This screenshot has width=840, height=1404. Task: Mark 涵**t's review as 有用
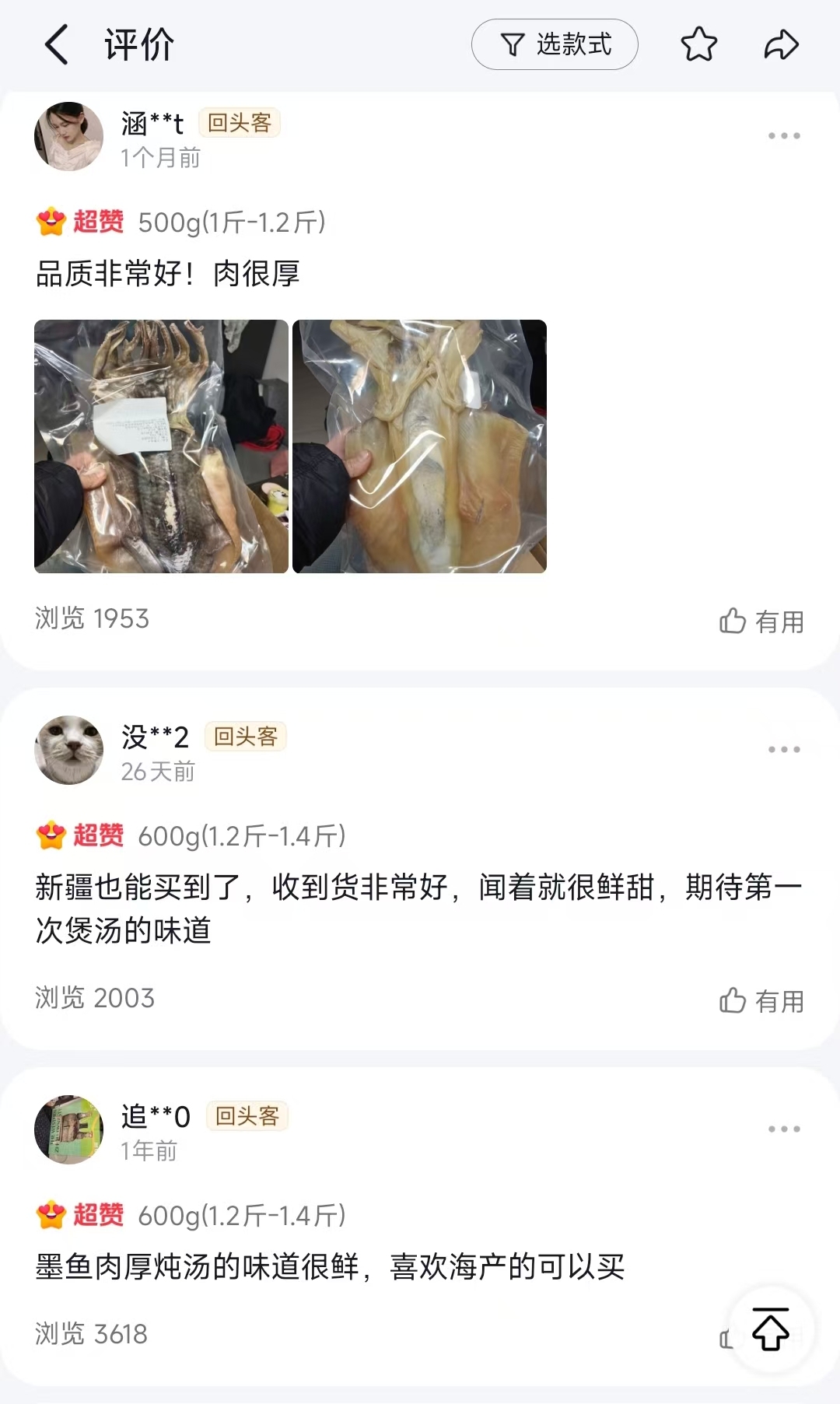click(x=761, y=621)
